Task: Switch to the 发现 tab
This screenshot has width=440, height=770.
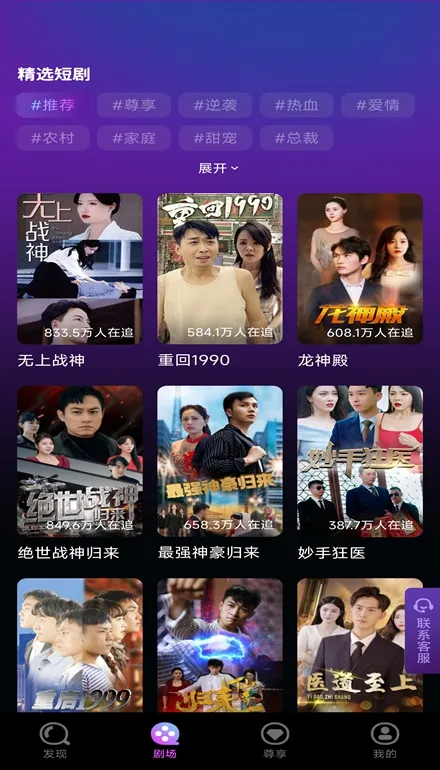Action: [55, 741]
